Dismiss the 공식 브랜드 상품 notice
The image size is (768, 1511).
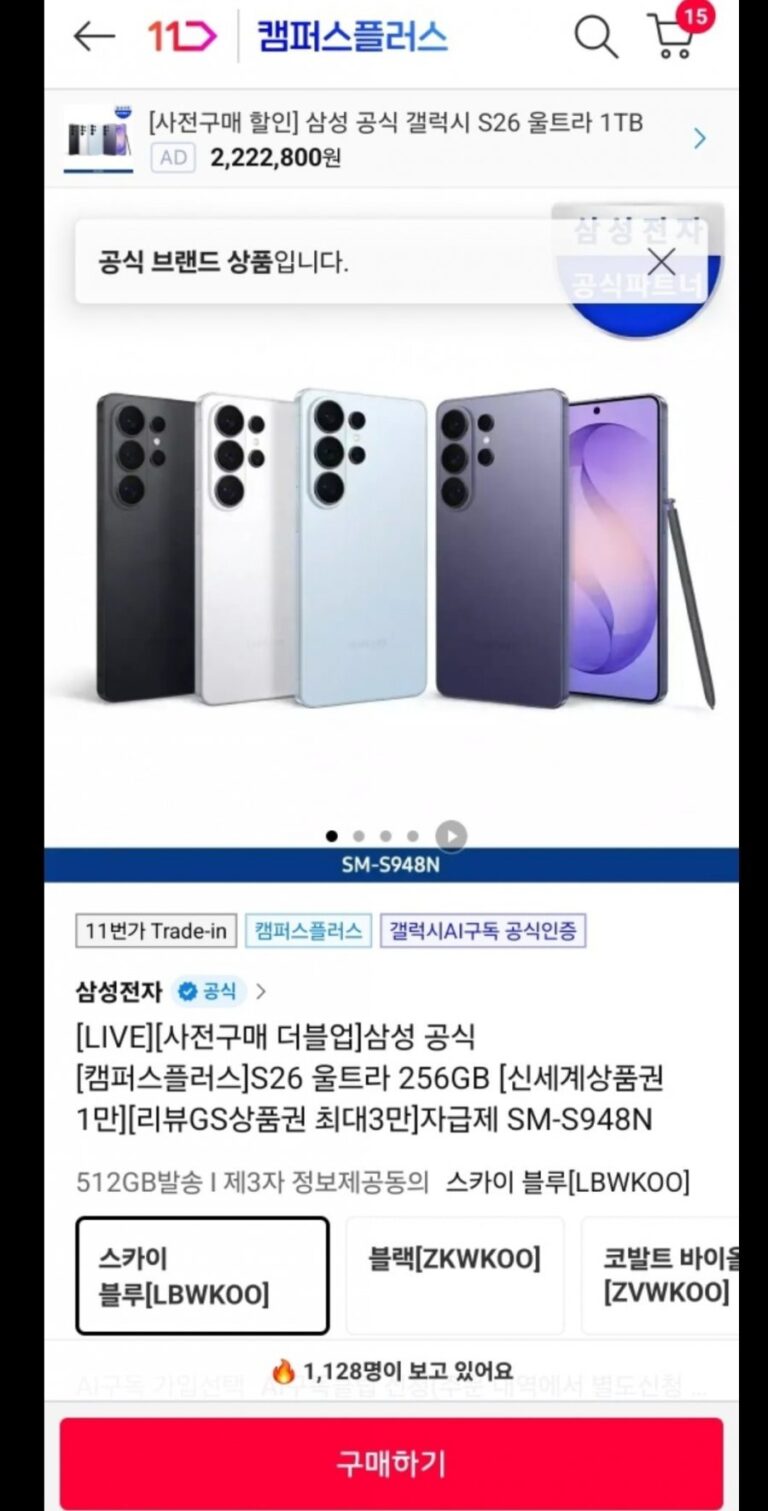pos(661,262)
